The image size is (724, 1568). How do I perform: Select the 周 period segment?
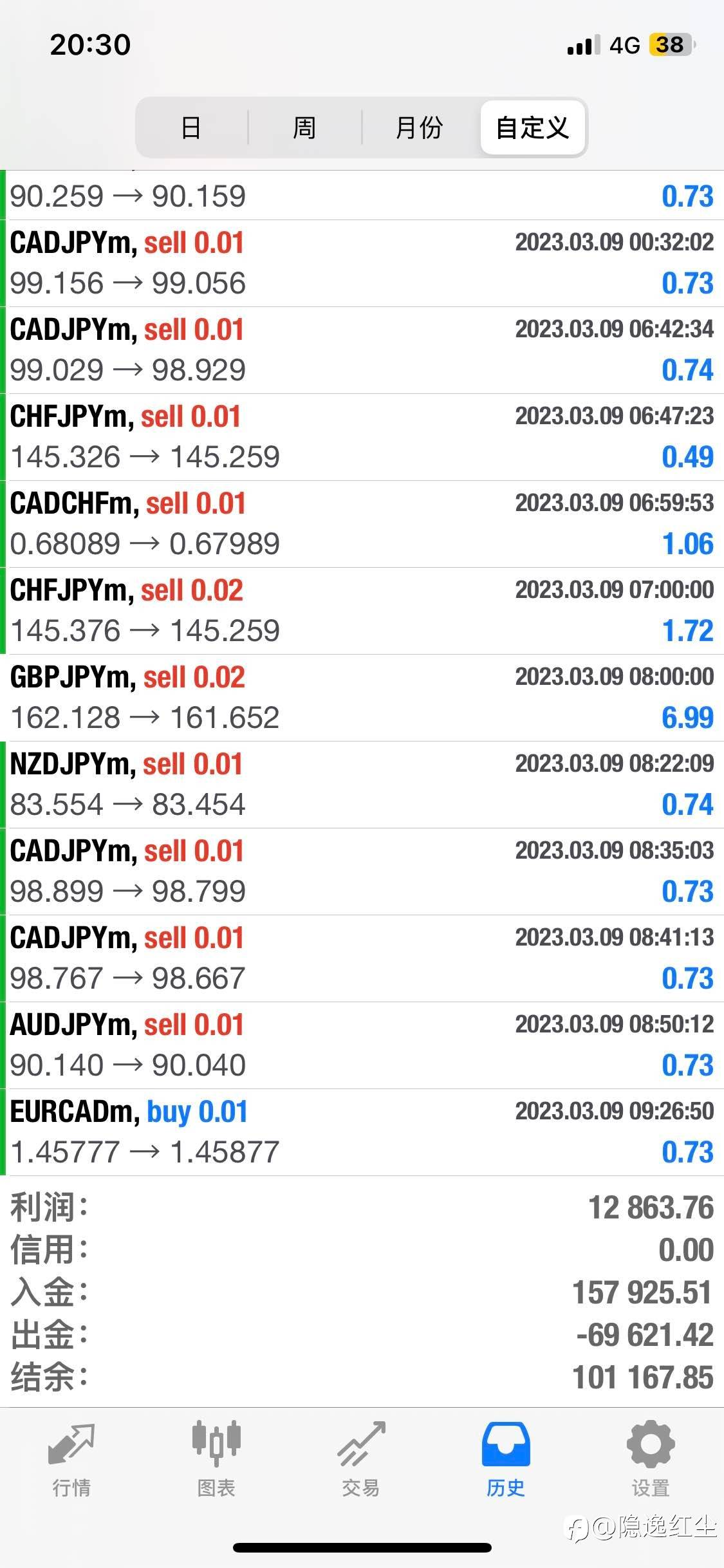click(304, 127)
